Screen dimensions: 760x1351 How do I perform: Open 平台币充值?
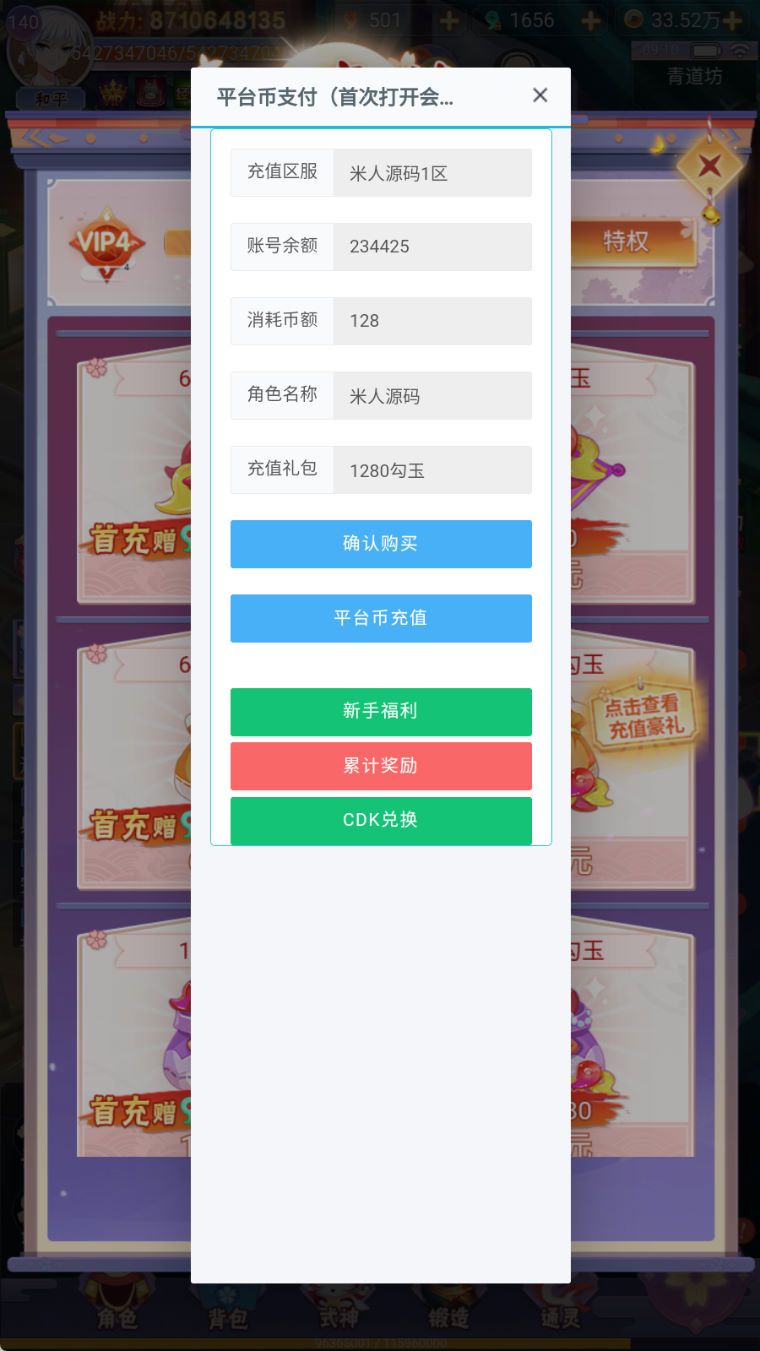tap(380, 618)
